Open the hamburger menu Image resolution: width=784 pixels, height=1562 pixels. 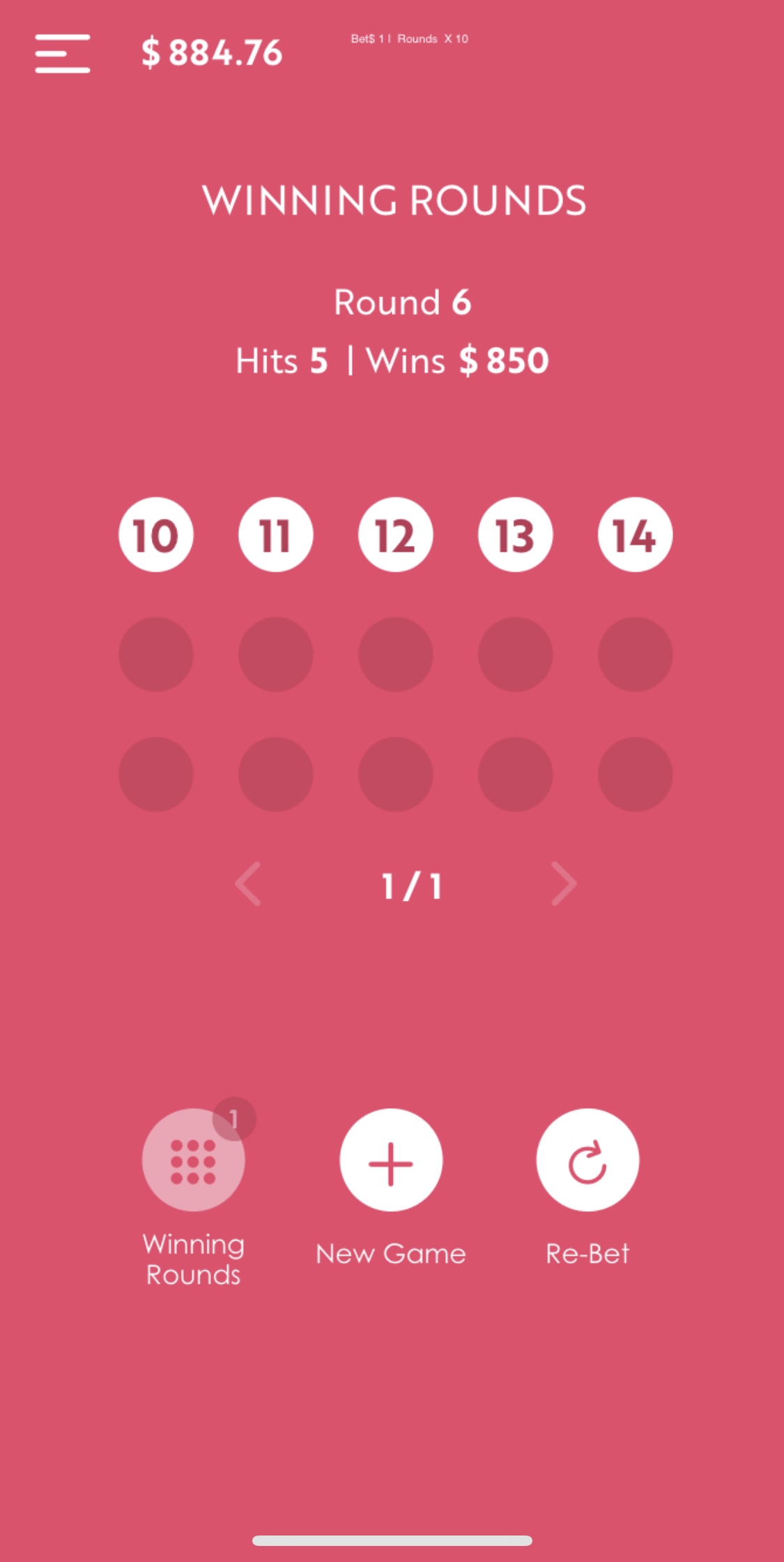63,54
